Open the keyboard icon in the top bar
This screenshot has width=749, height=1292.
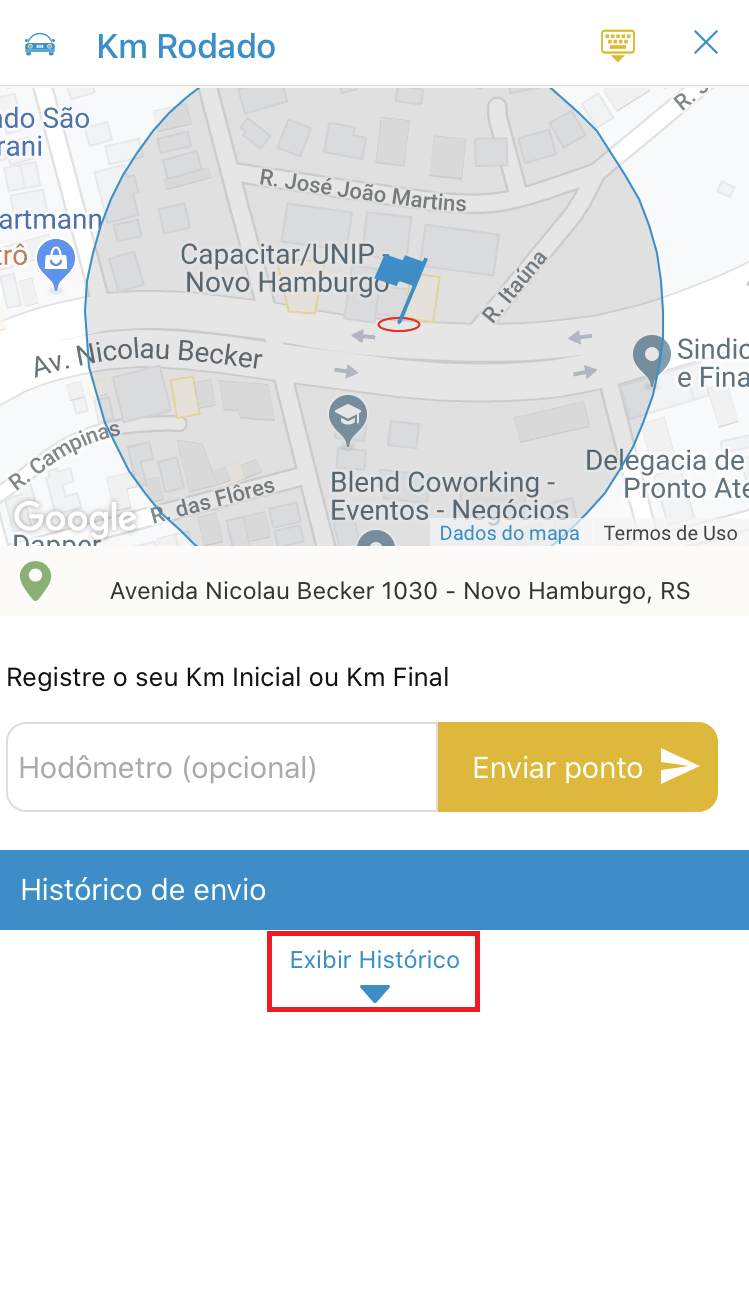617,44
